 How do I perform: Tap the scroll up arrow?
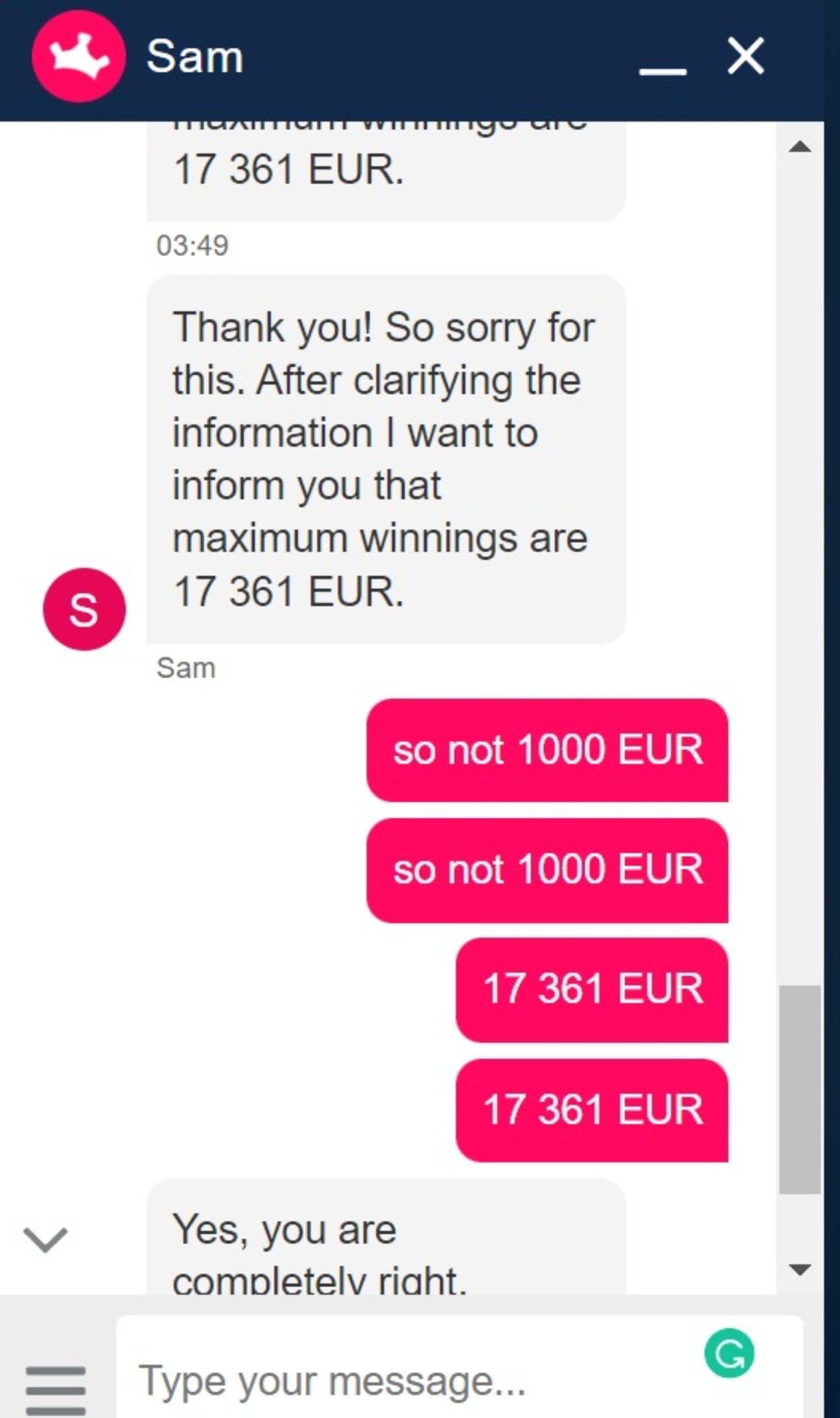click(799, 146)
